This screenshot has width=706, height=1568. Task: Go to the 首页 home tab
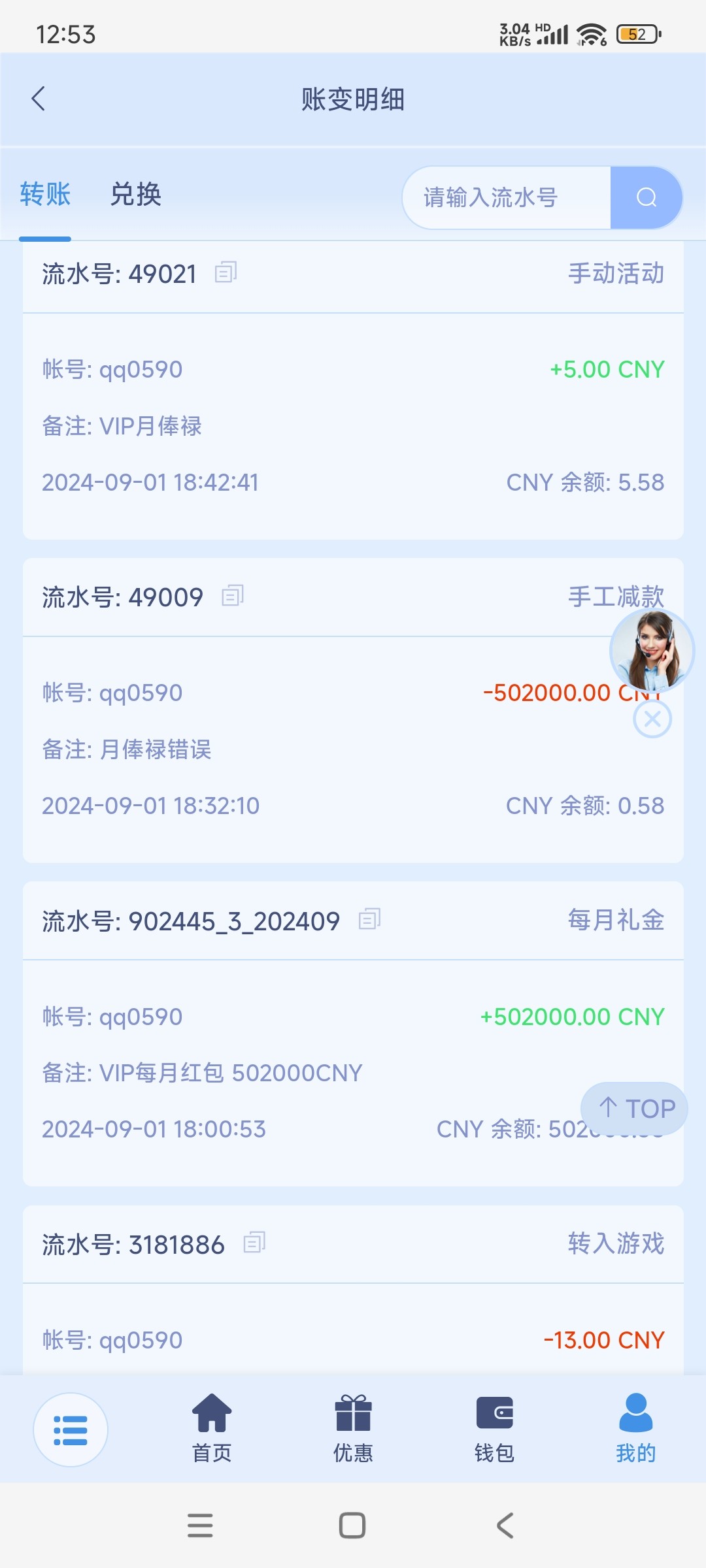coord(212,1428)
